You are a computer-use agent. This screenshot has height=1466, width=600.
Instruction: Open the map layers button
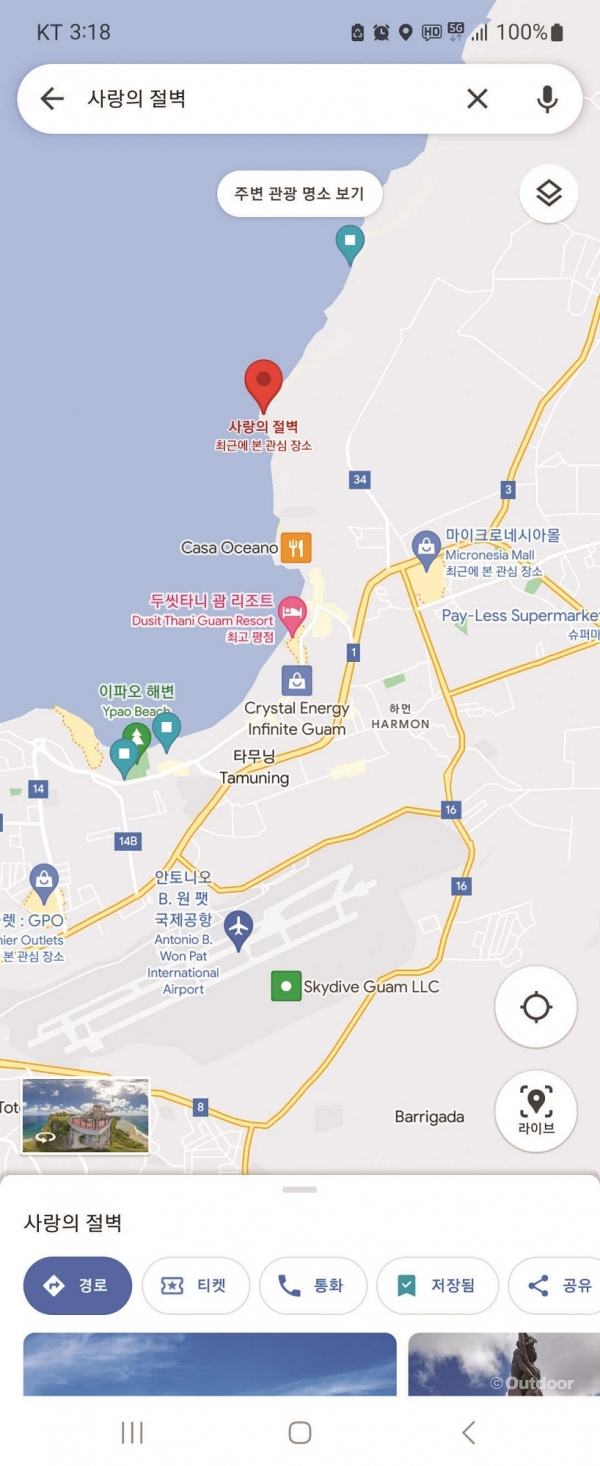(x=549, y=193)
